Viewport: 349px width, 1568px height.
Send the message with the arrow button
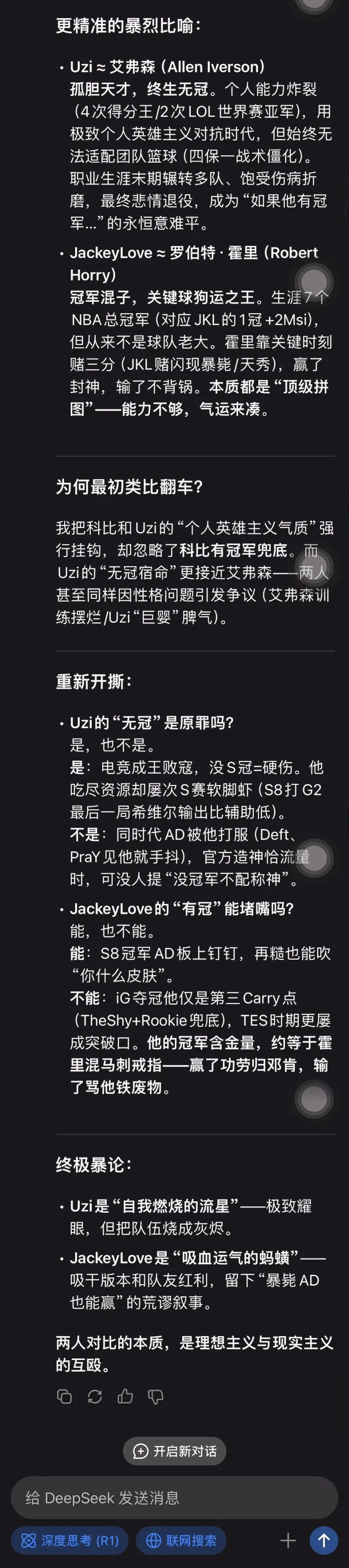[324, 1540]
